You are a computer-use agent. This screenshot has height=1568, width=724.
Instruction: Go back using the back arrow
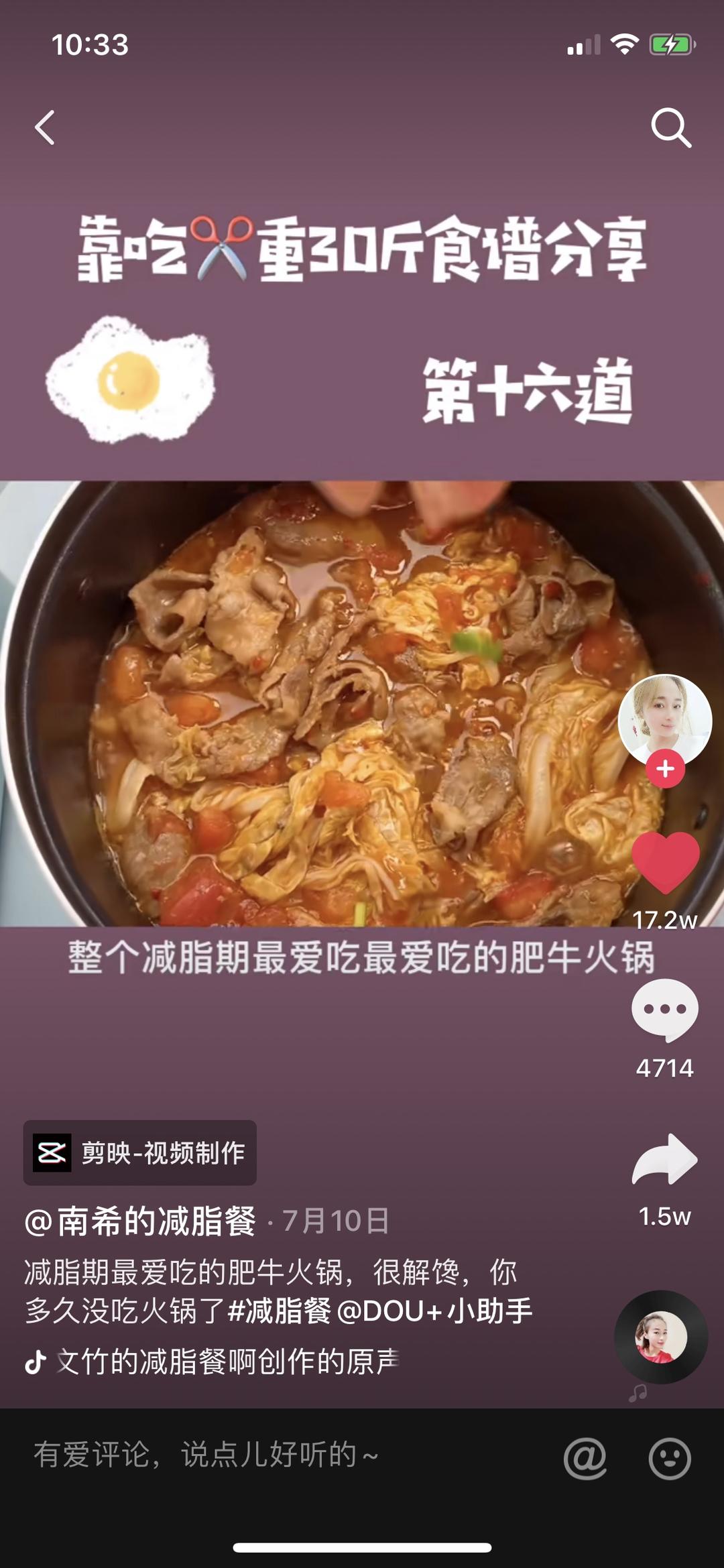point(46,126)
